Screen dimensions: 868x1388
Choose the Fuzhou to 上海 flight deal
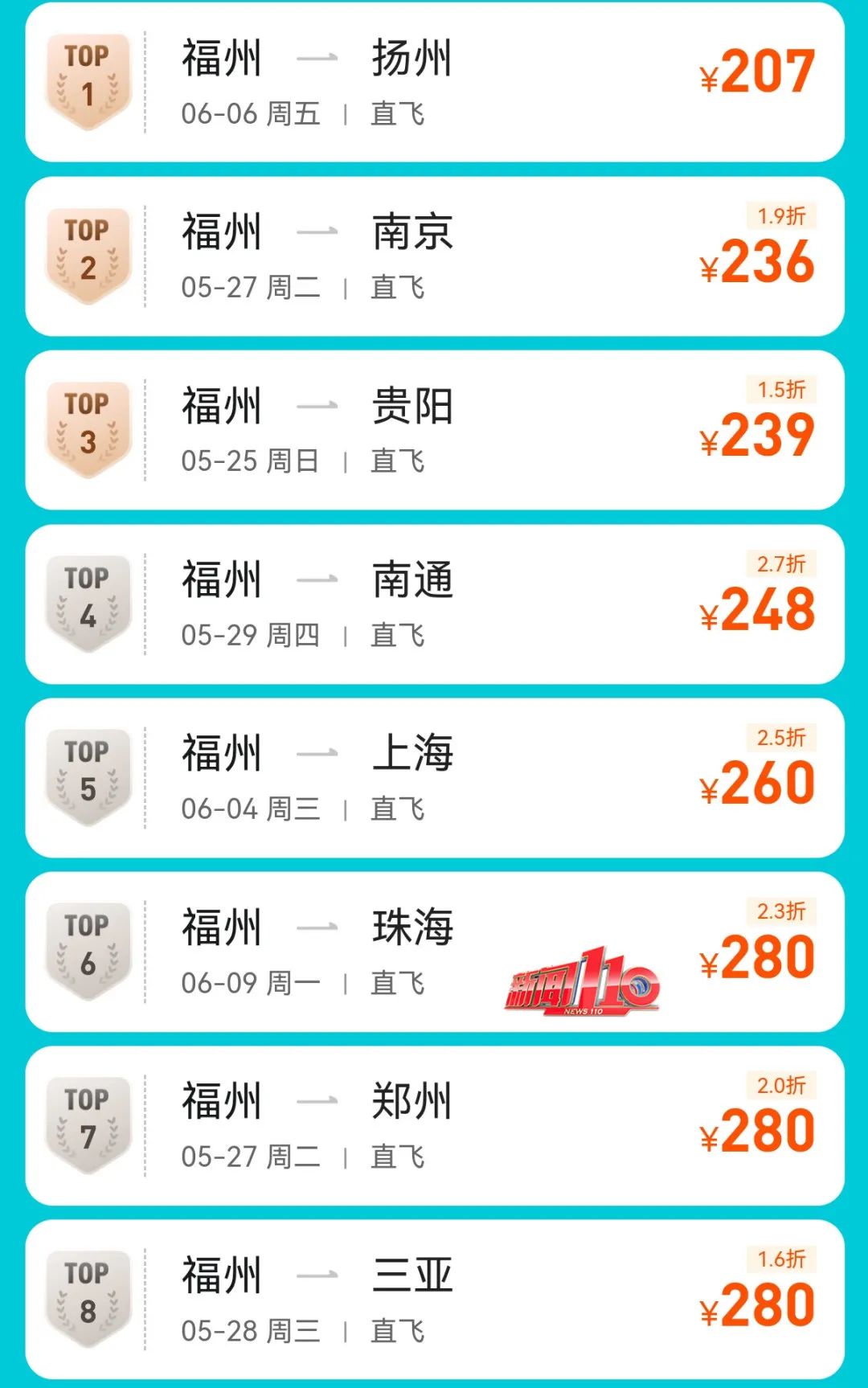point(434,778)
